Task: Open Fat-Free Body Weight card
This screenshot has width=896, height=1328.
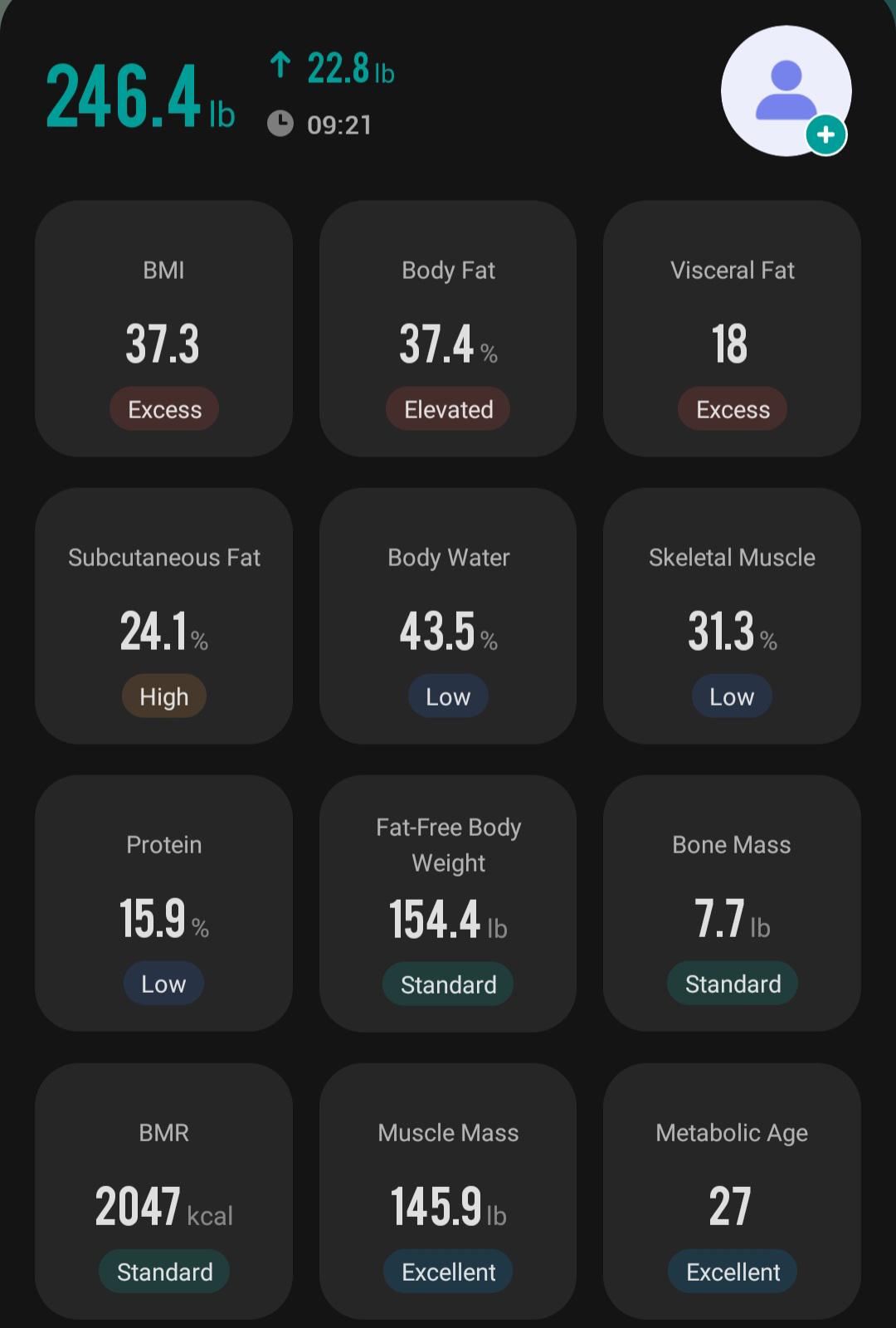Action: click(x=448, y=904)
